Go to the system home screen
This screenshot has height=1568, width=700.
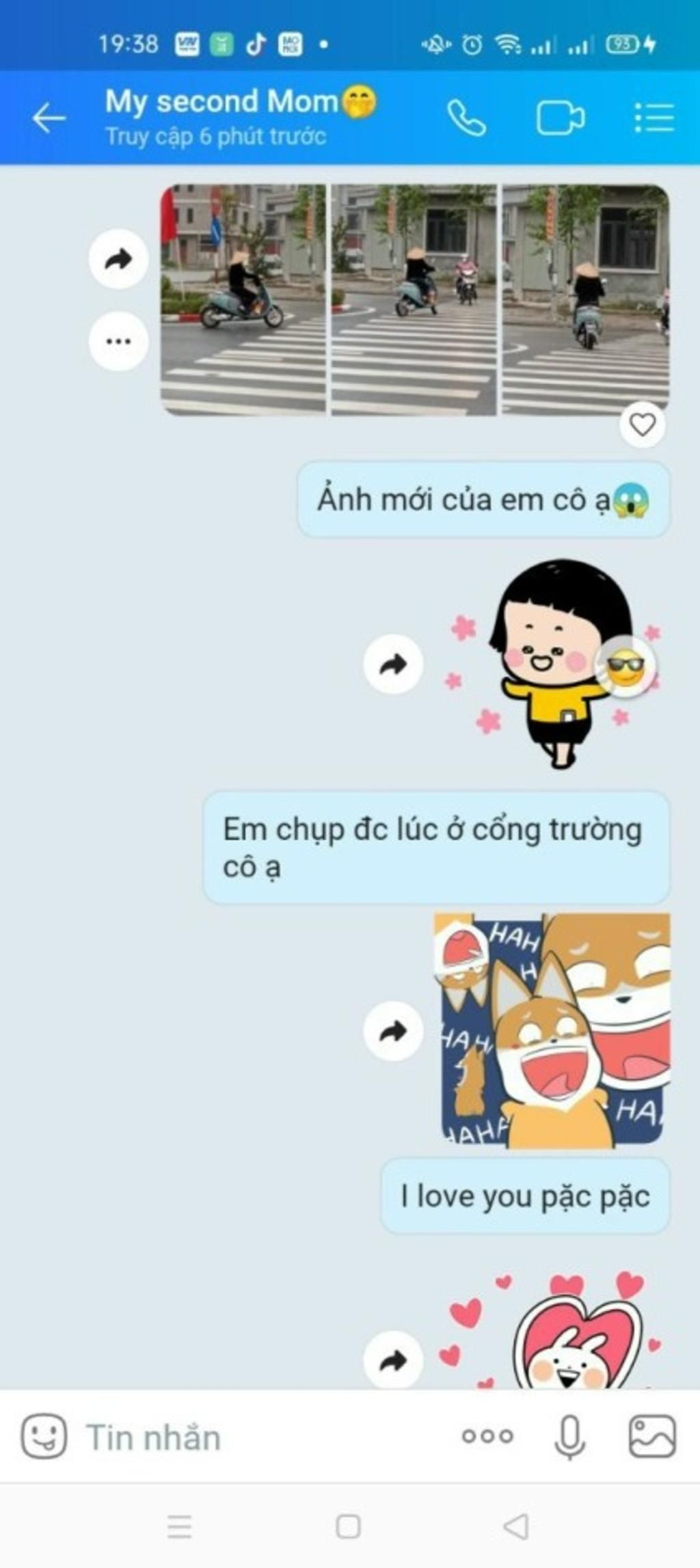tap(349, 1526)
